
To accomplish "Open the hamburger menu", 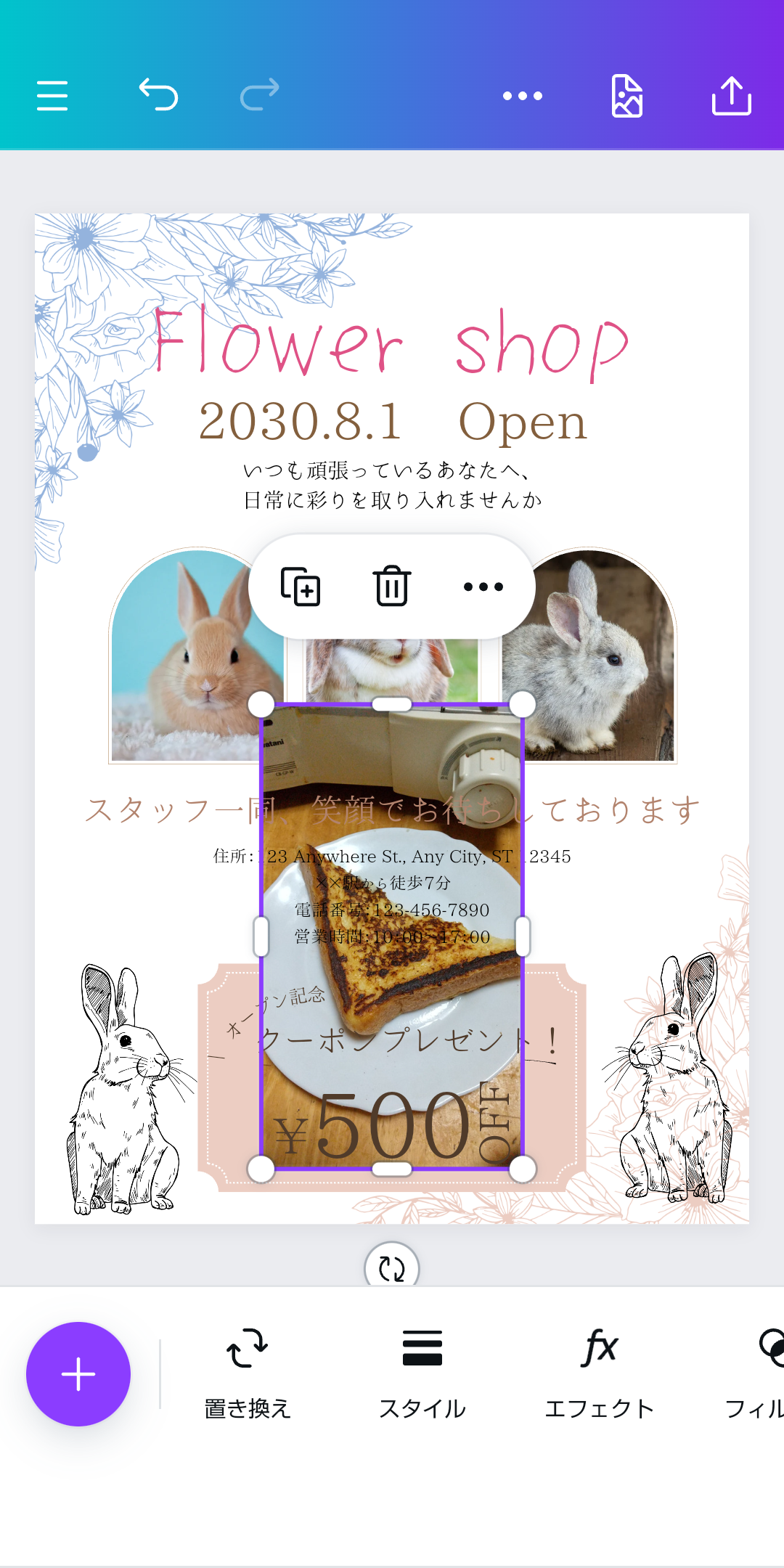I will 52,96.
